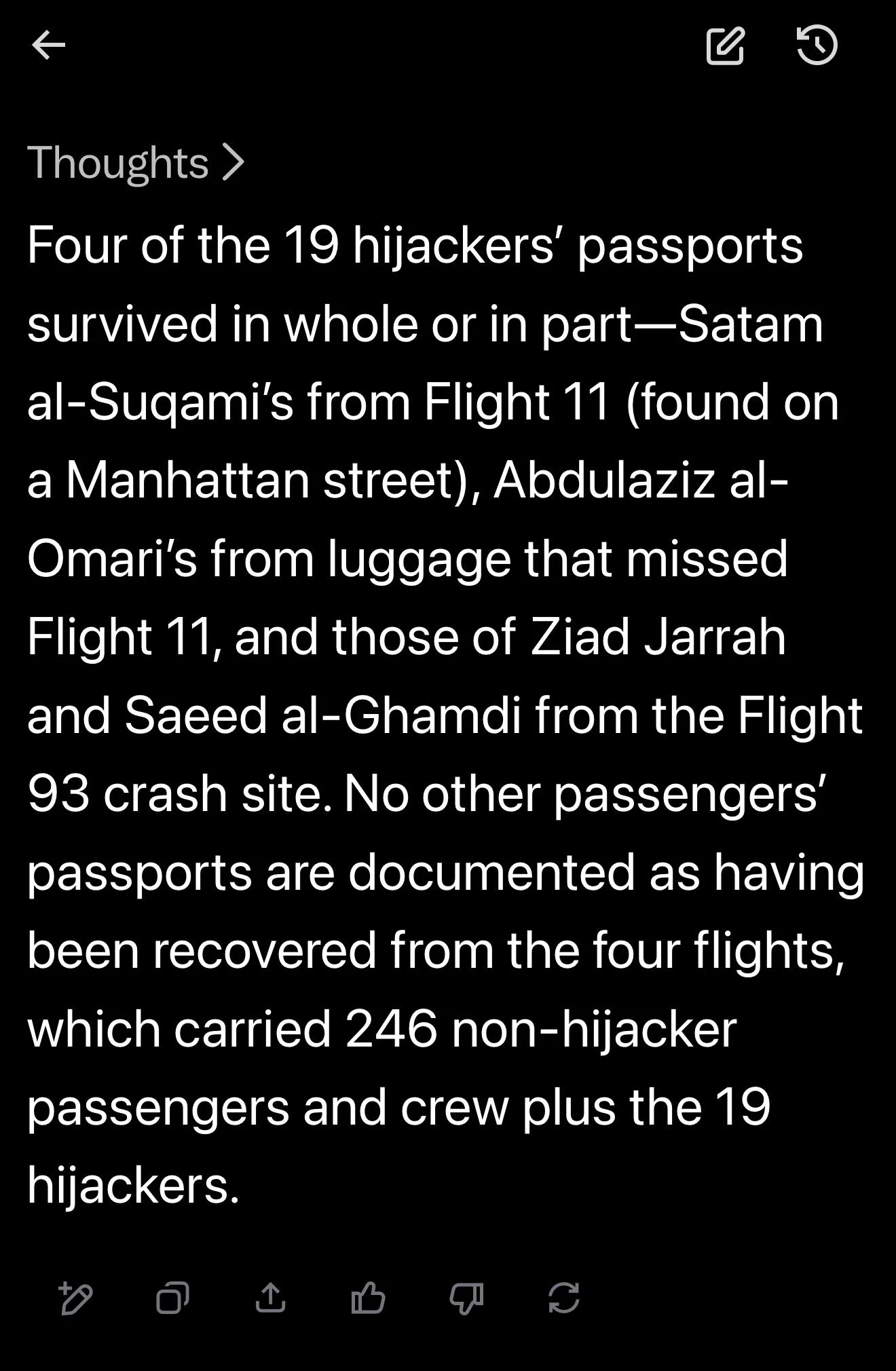Open the chat history clock icon

coord(817,45)
